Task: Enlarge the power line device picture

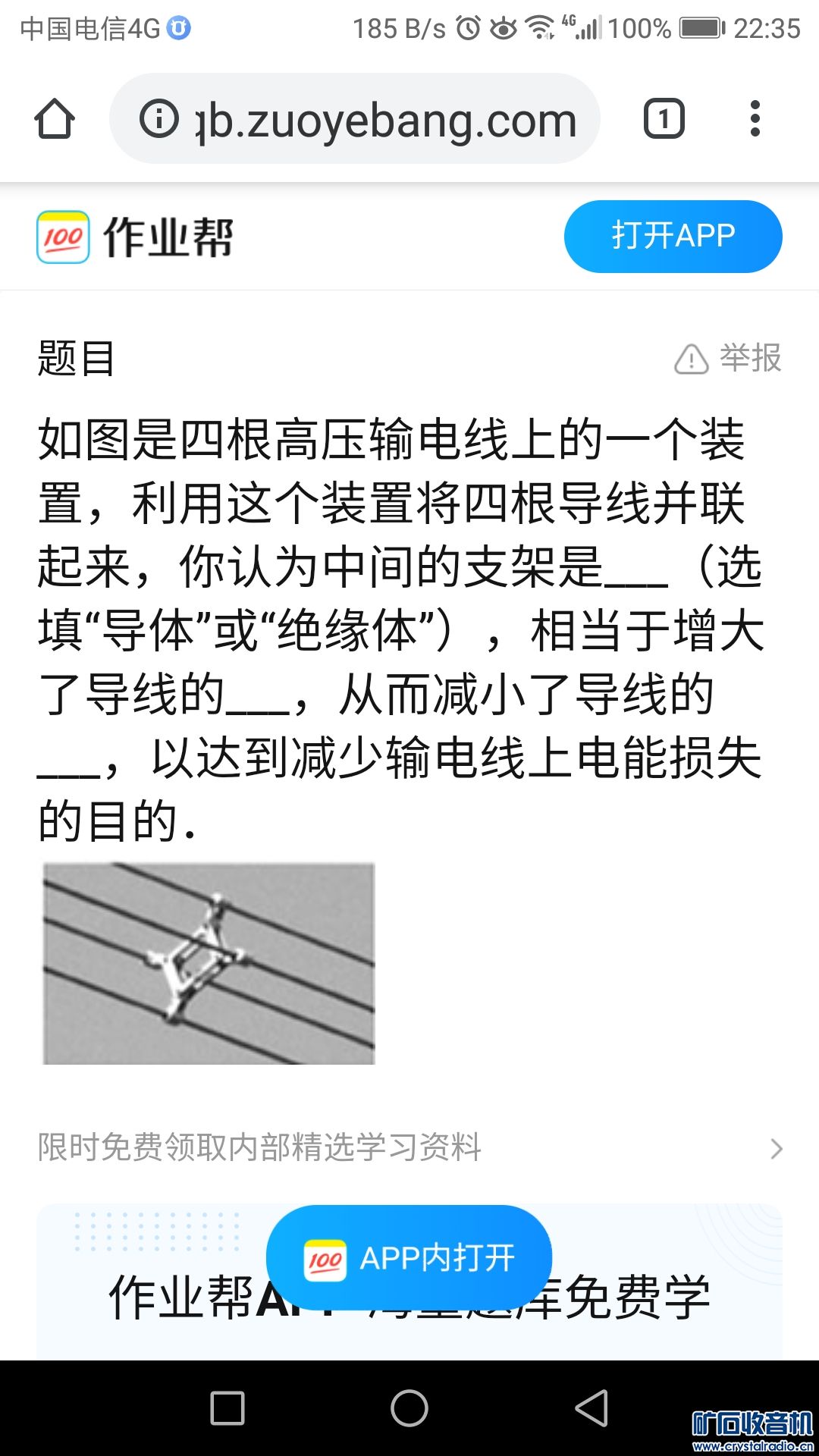Action: pos(209,963)
